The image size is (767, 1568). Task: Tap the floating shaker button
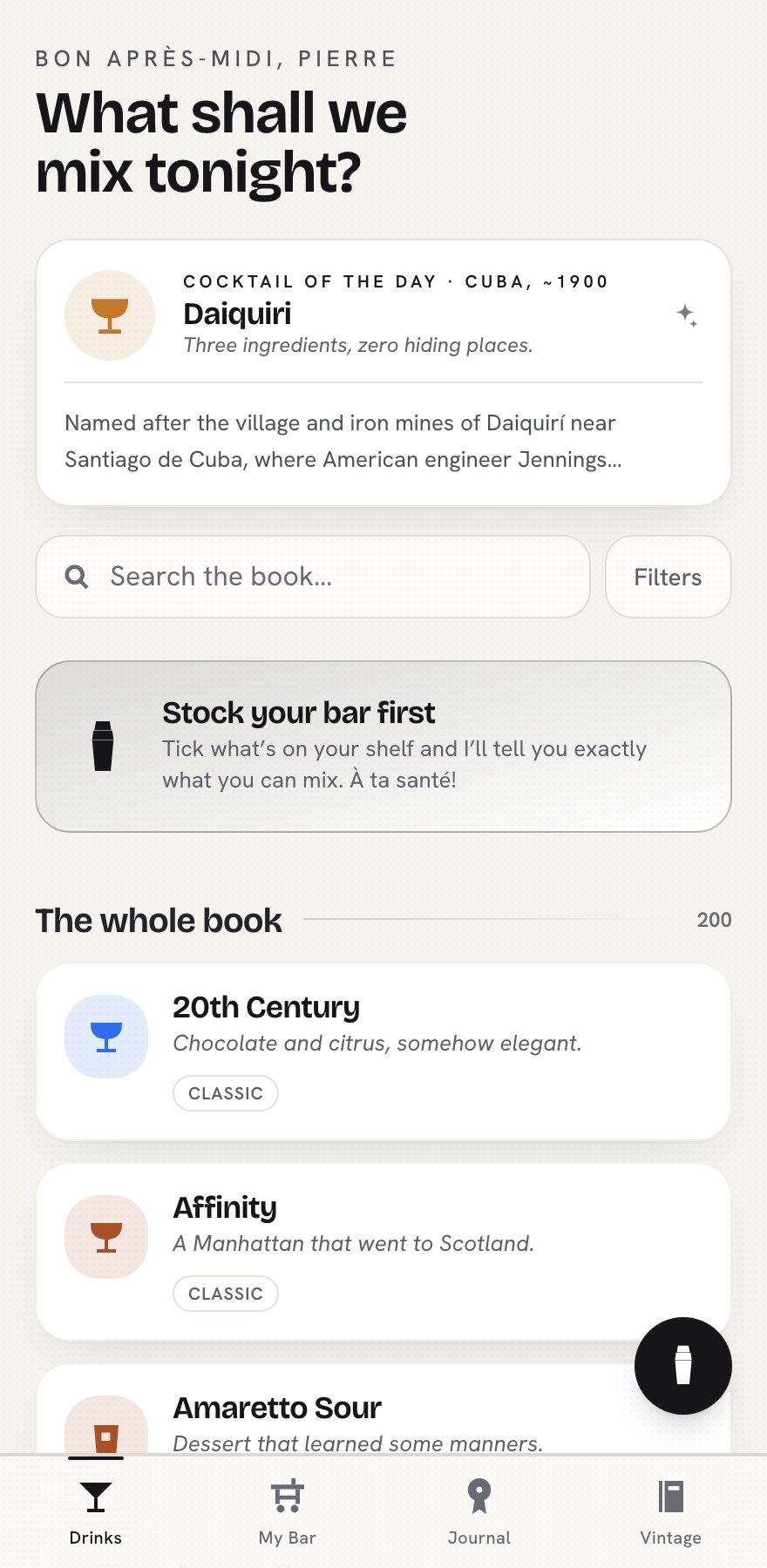tap(683, 1365)
